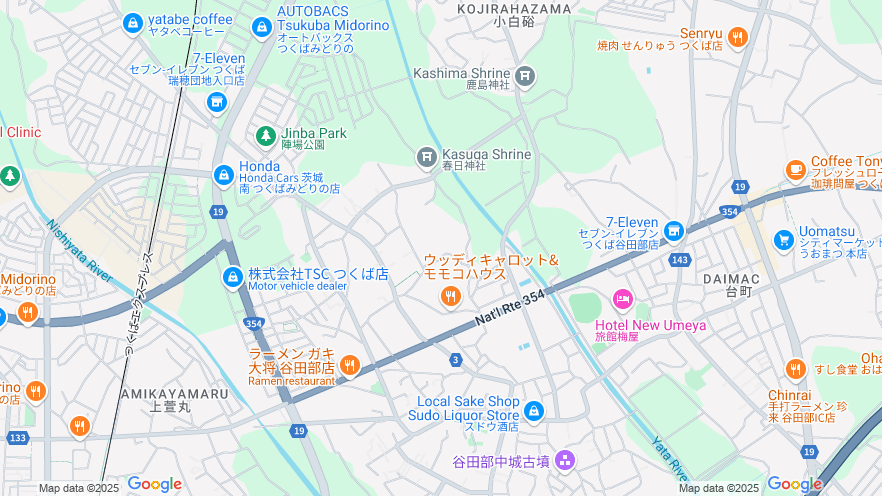Open the Hotel New Umeya map pin

pos(623,299)
